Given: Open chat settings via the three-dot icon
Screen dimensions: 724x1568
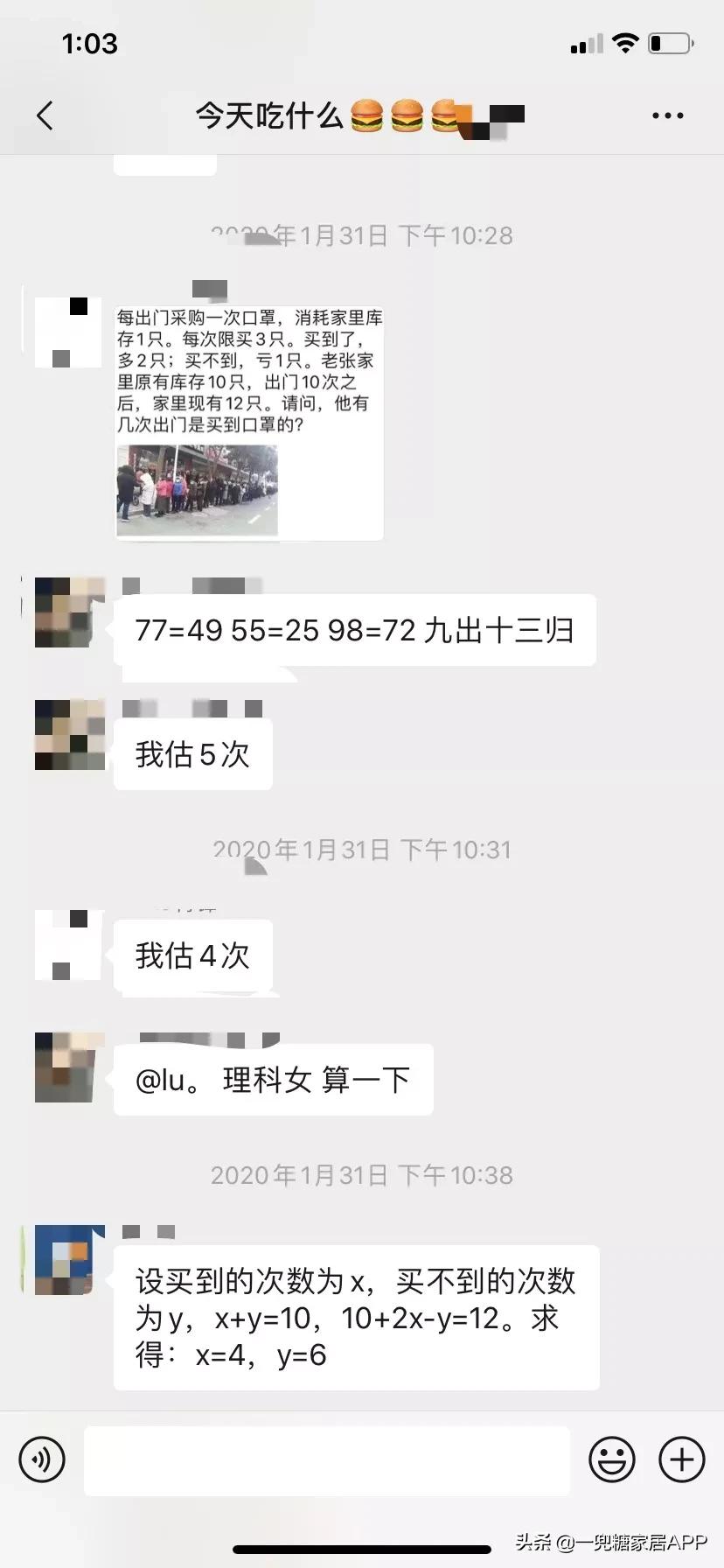Looking at the screenshot, I should [668, 115].
